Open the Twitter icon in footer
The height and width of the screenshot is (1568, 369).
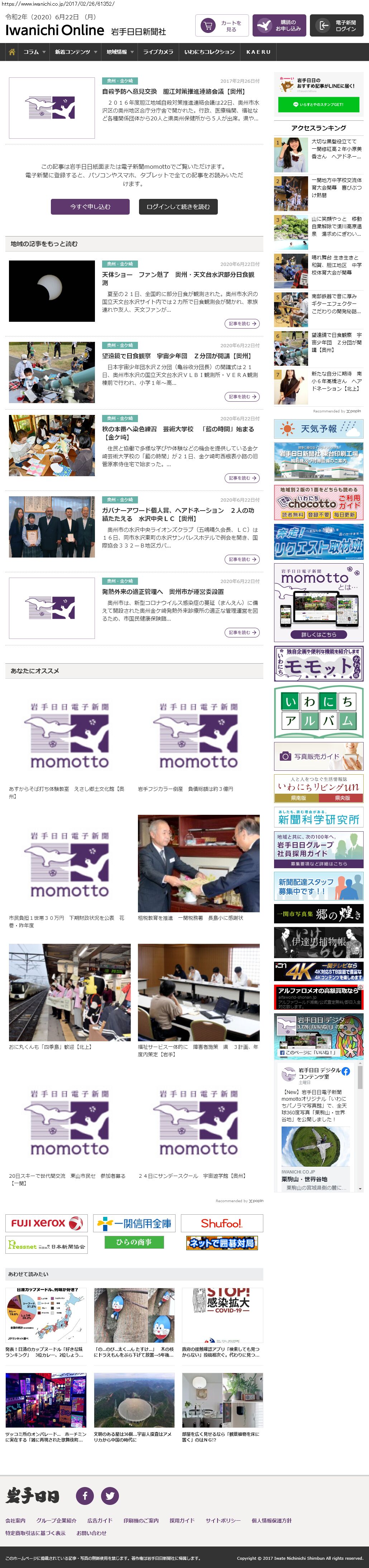110,1496
